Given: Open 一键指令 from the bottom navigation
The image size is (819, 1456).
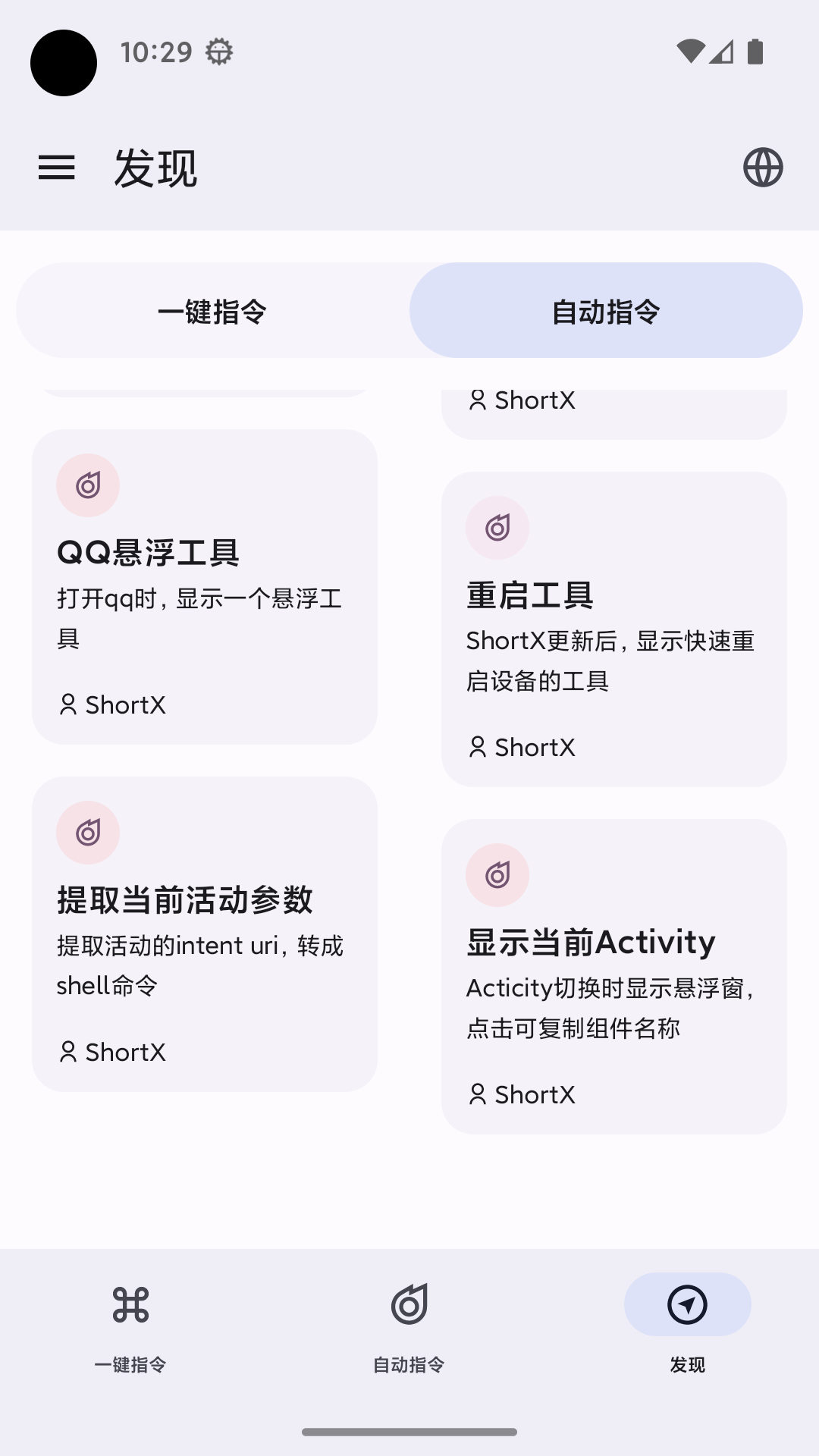Looking at the screenshot, I should coord(130,1327).
